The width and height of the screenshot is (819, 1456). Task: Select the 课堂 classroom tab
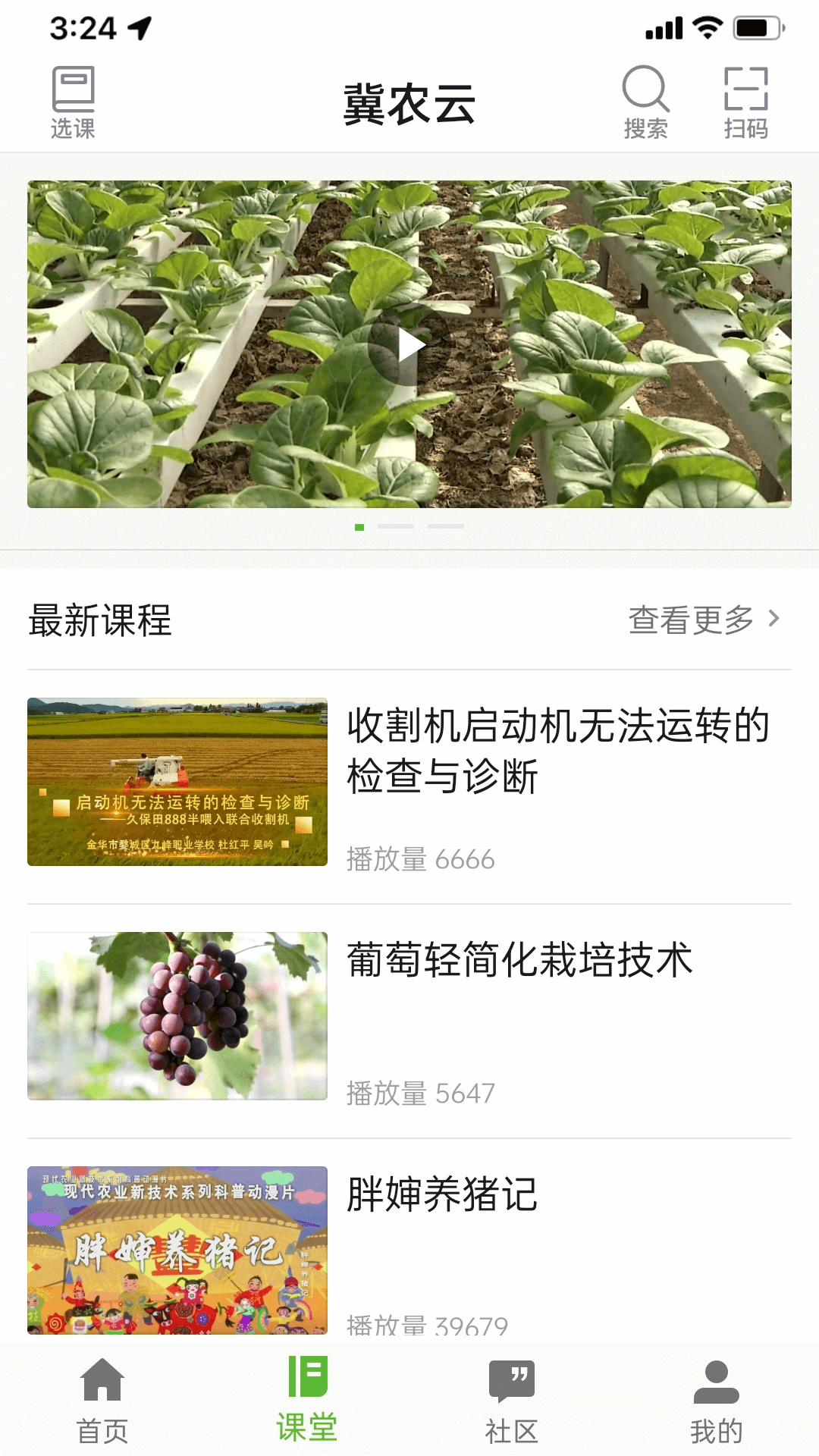tap(307, 1401)
